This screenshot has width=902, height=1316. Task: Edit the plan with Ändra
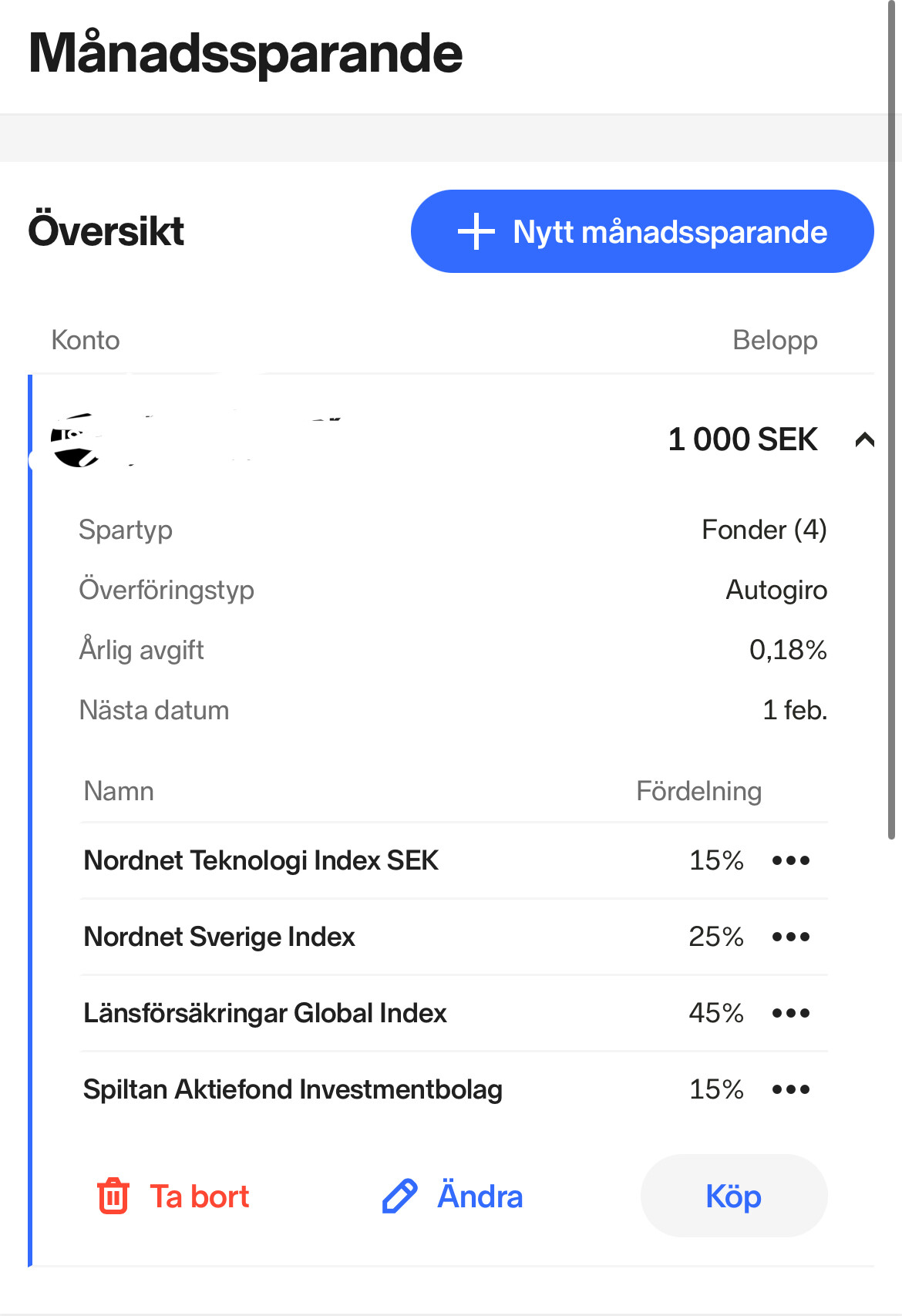(x=453, y=1197)
